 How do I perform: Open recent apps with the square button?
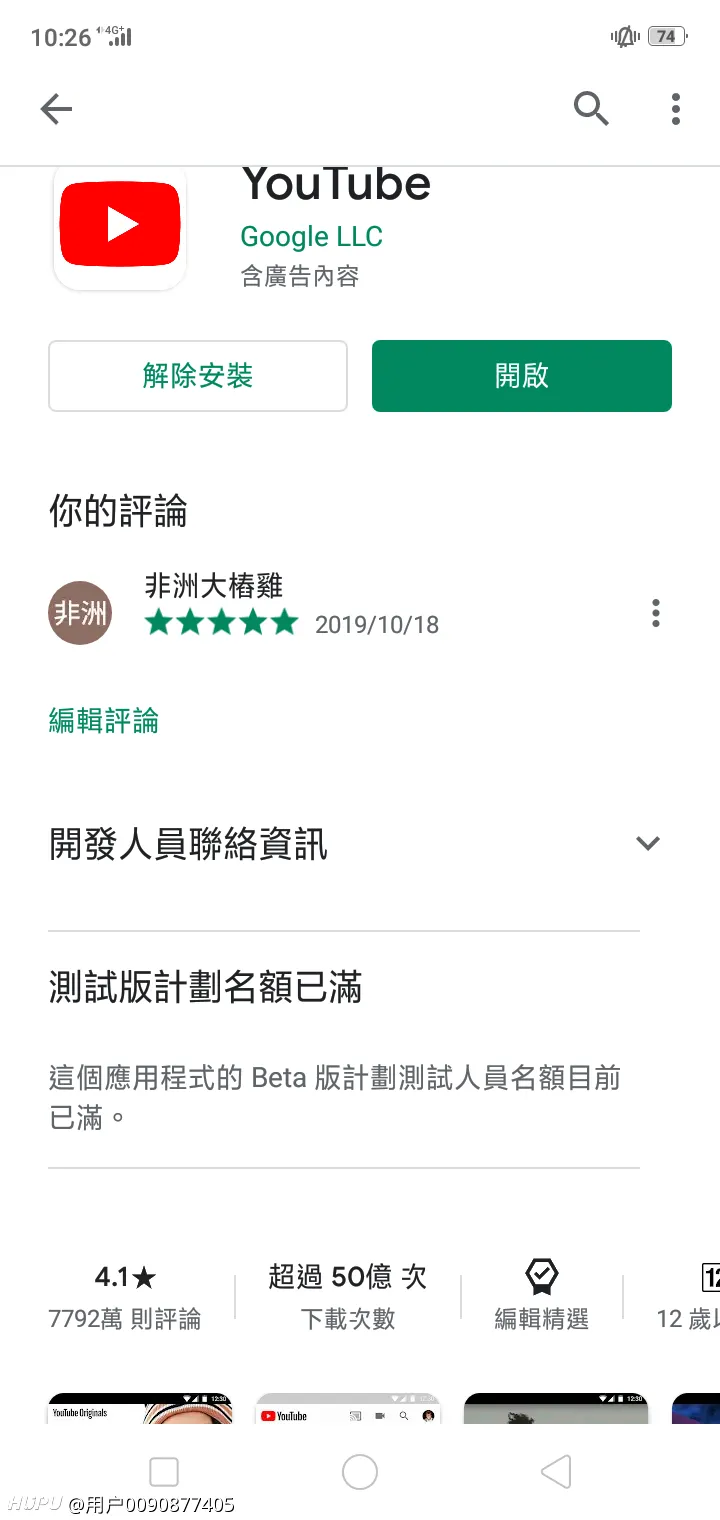pos(164,1472)
